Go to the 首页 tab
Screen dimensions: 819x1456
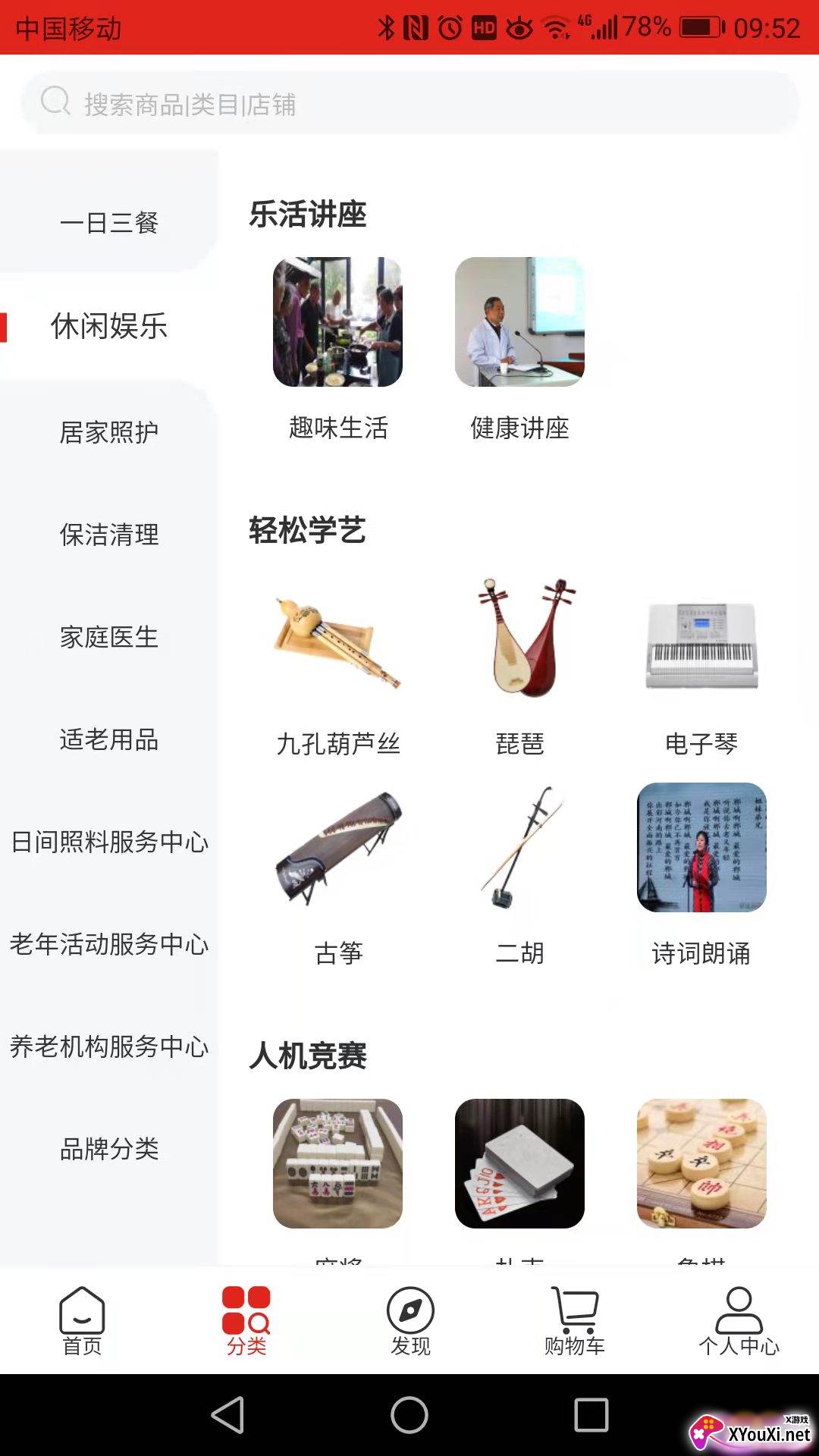click(x=82, y=1321)
